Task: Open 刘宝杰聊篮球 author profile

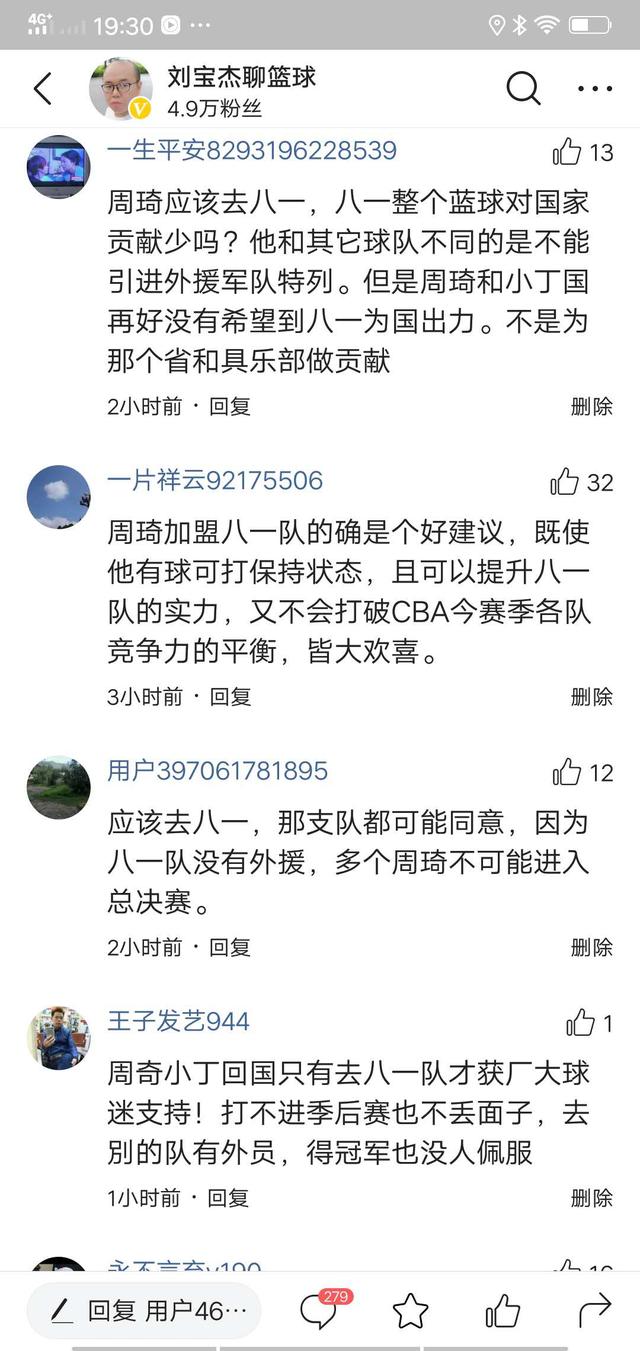Action: point(240,77)
